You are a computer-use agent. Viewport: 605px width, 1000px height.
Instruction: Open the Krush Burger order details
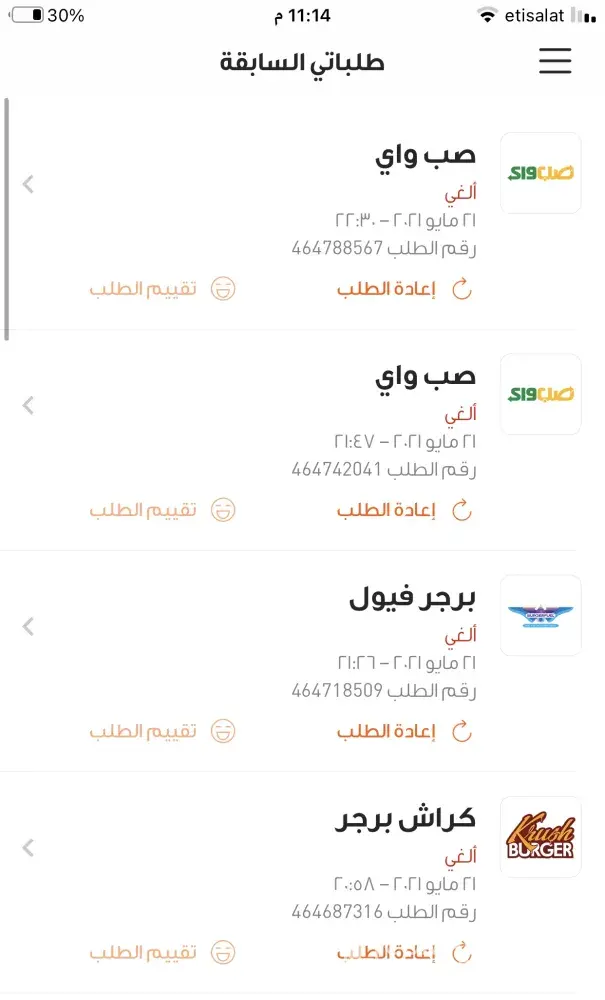tap(28, 848)
